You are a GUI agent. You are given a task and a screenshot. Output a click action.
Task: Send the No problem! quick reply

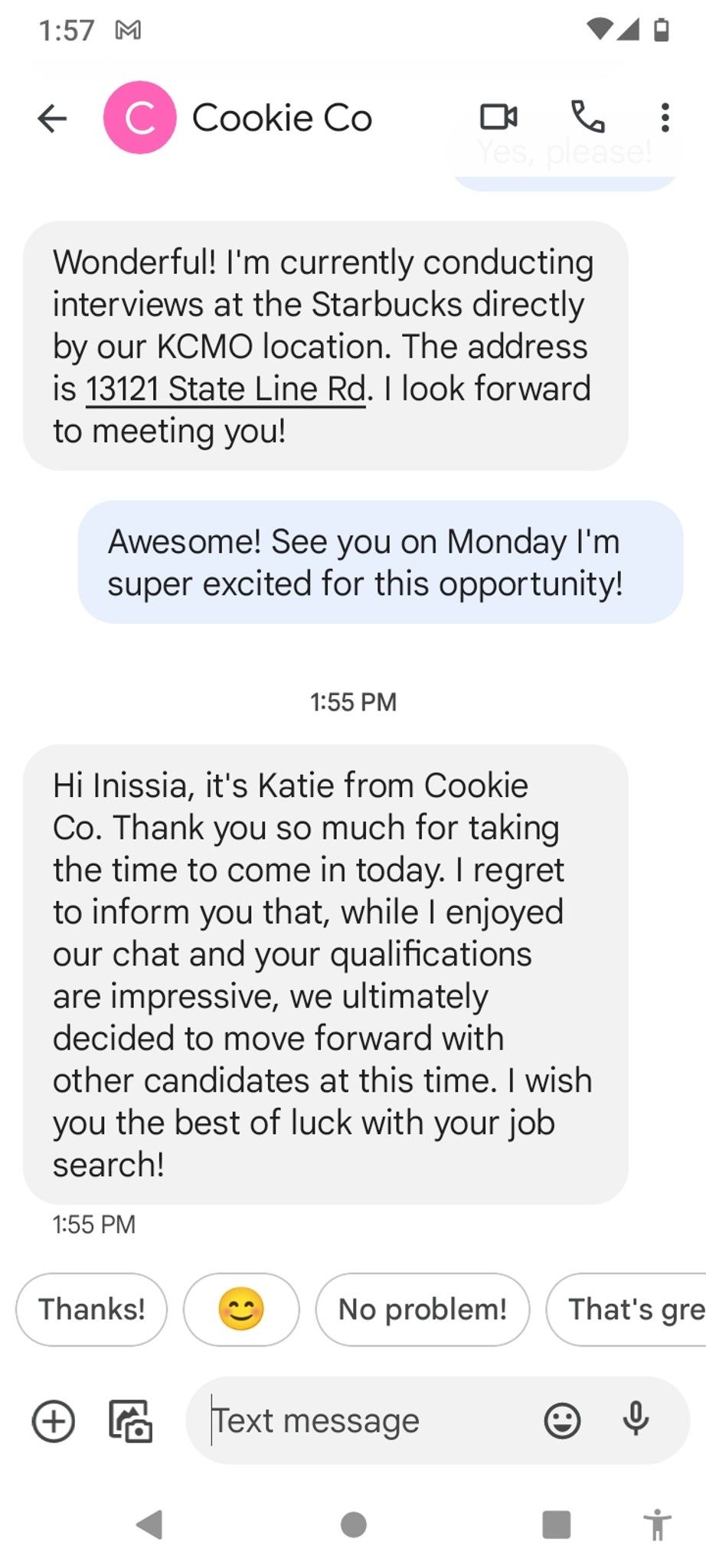click(x=423, y=1309)
